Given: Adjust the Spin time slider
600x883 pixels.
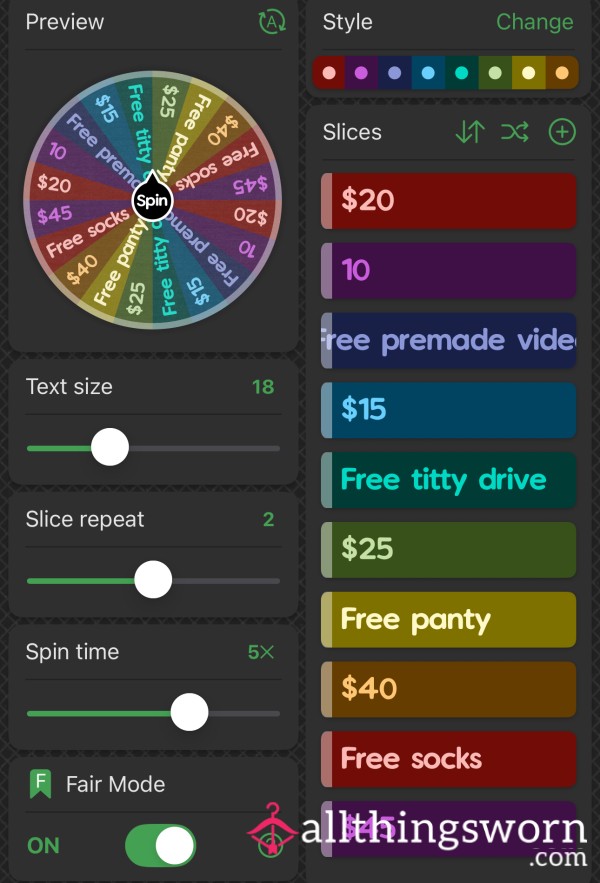Looking at the screenshot, I should (x=189, y=713).
